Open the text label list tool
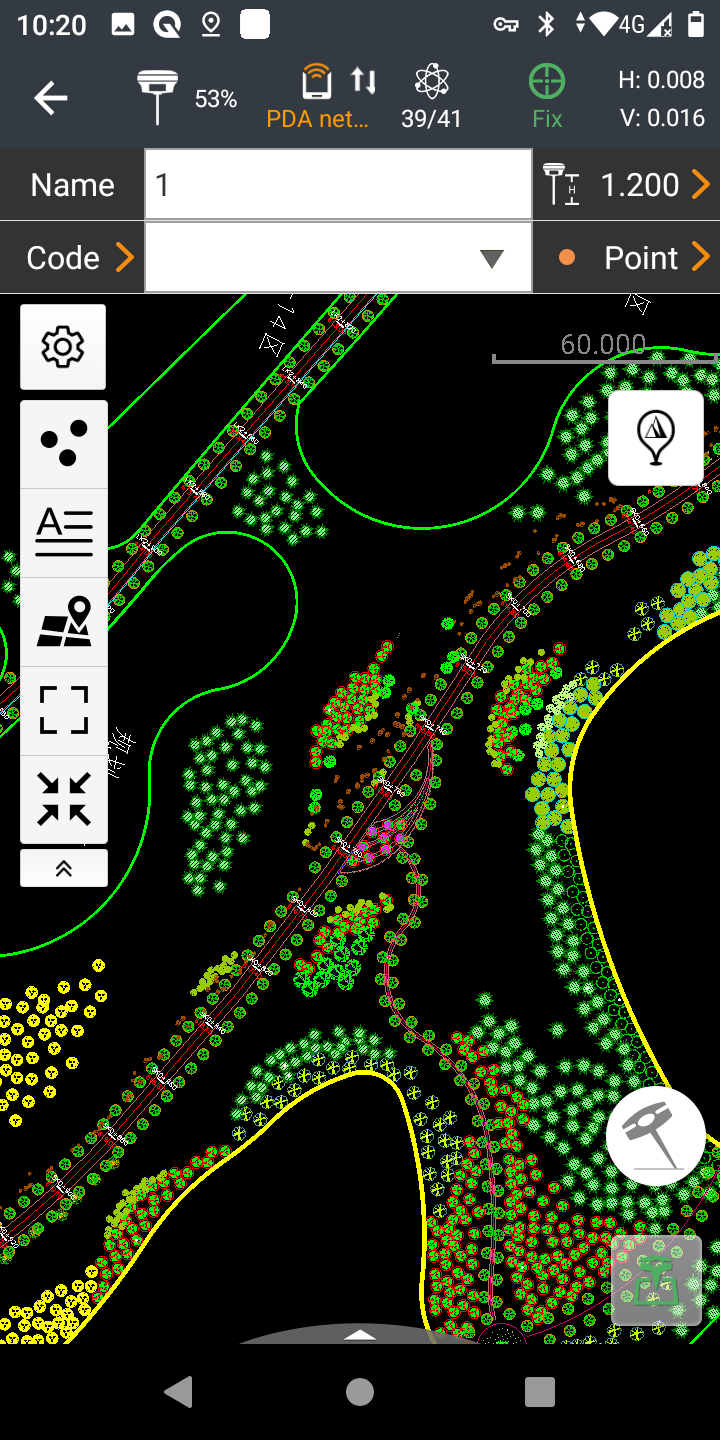 point(63,532)
